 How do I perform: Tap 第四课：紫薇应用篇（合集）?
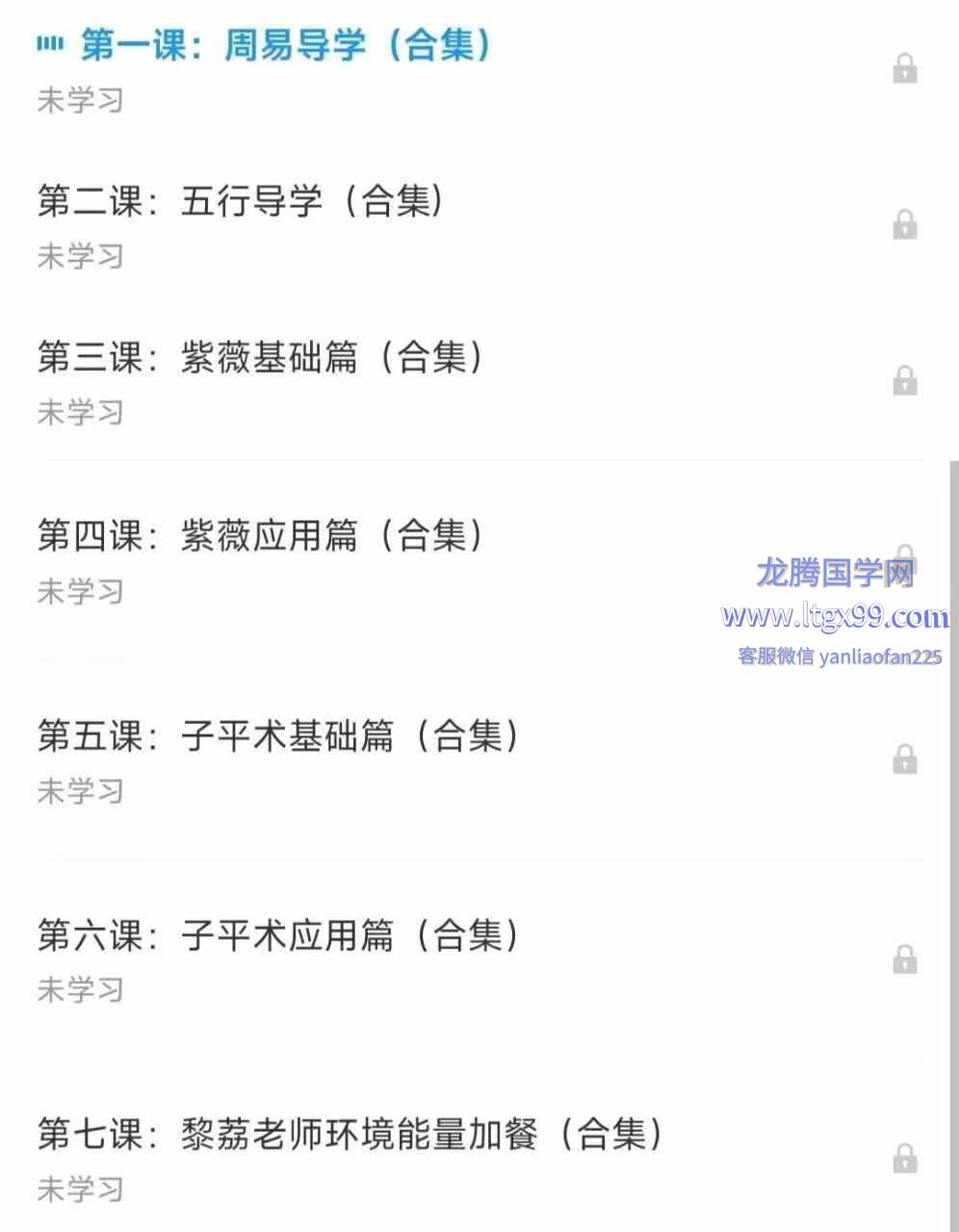(260, 536)
